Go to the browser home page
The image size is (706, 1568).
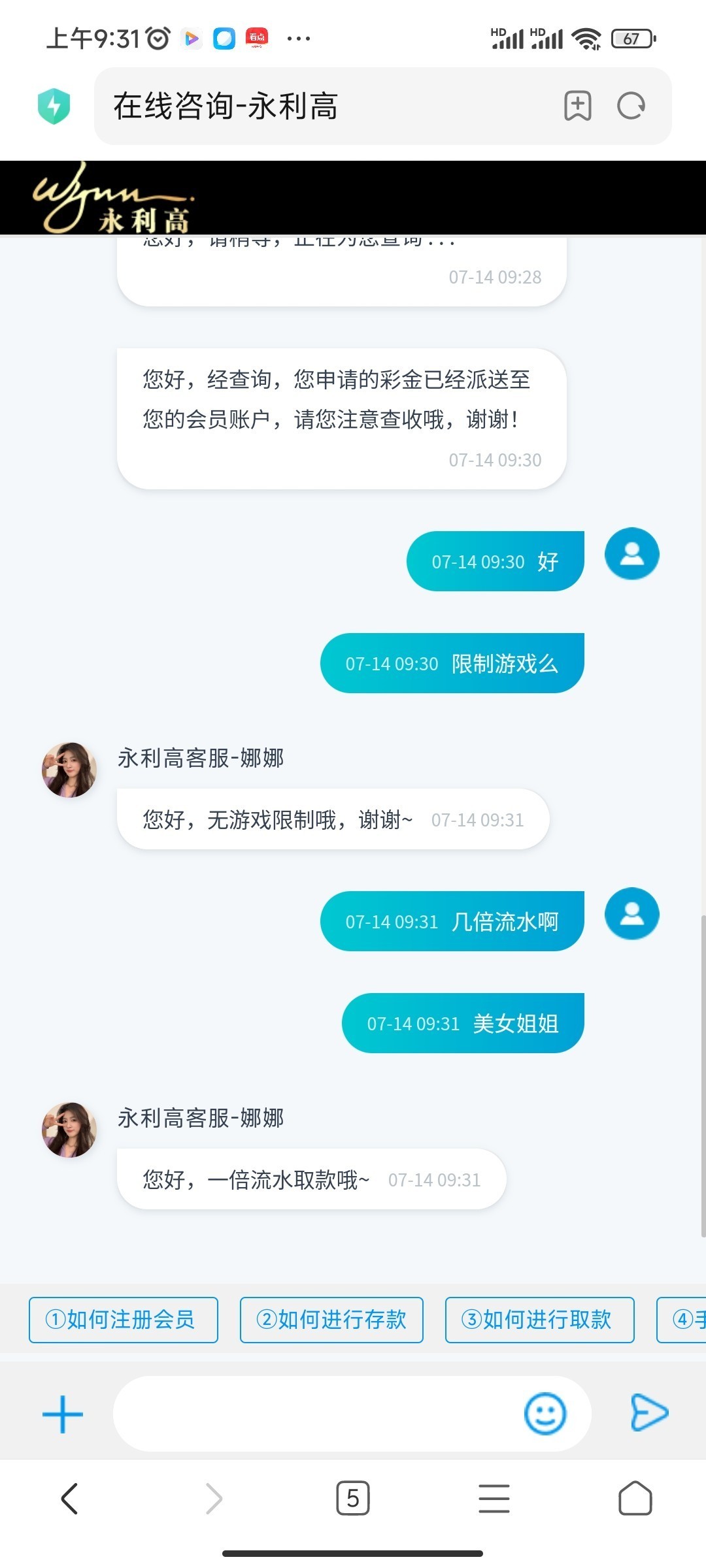click(635, 1498)
